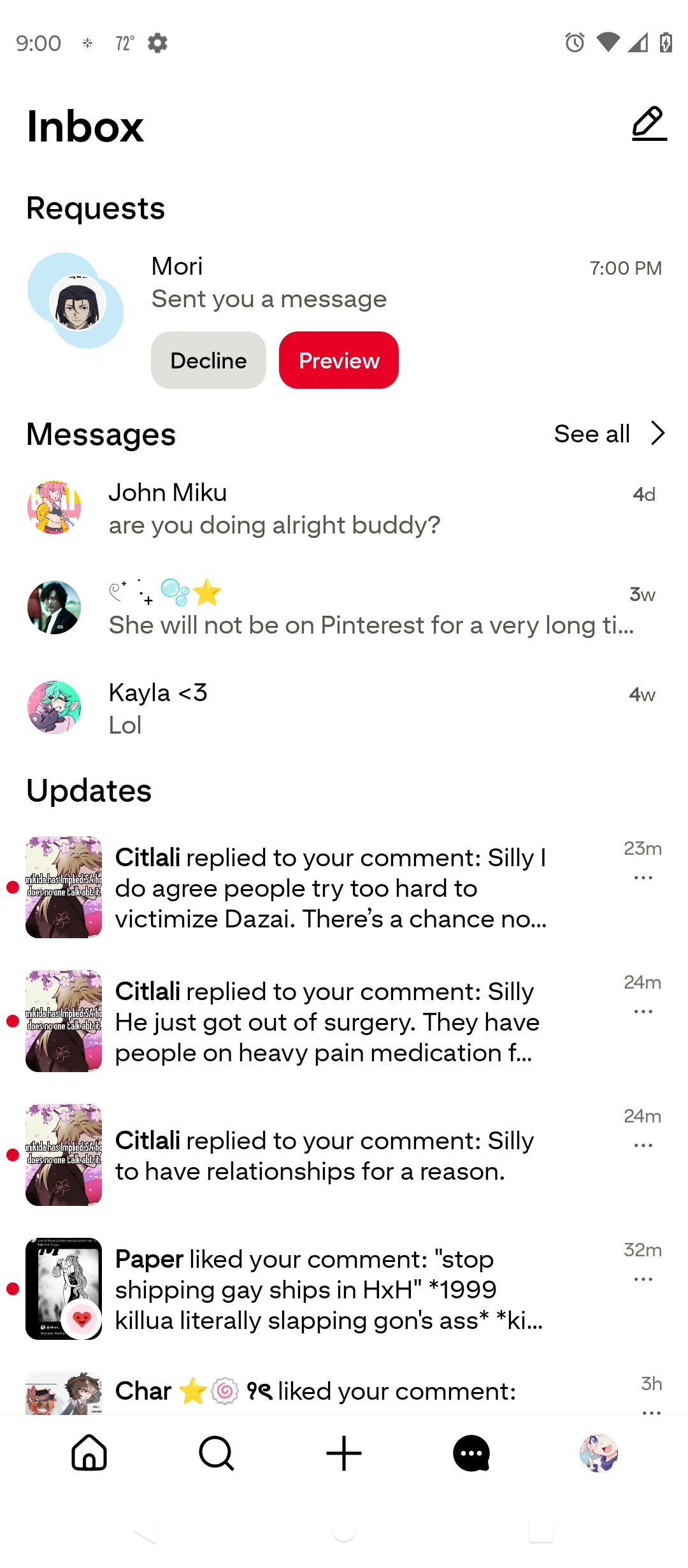Open options for Citlali's surgery reply update
688x1568 pixels.
[x=643, y=1012]
